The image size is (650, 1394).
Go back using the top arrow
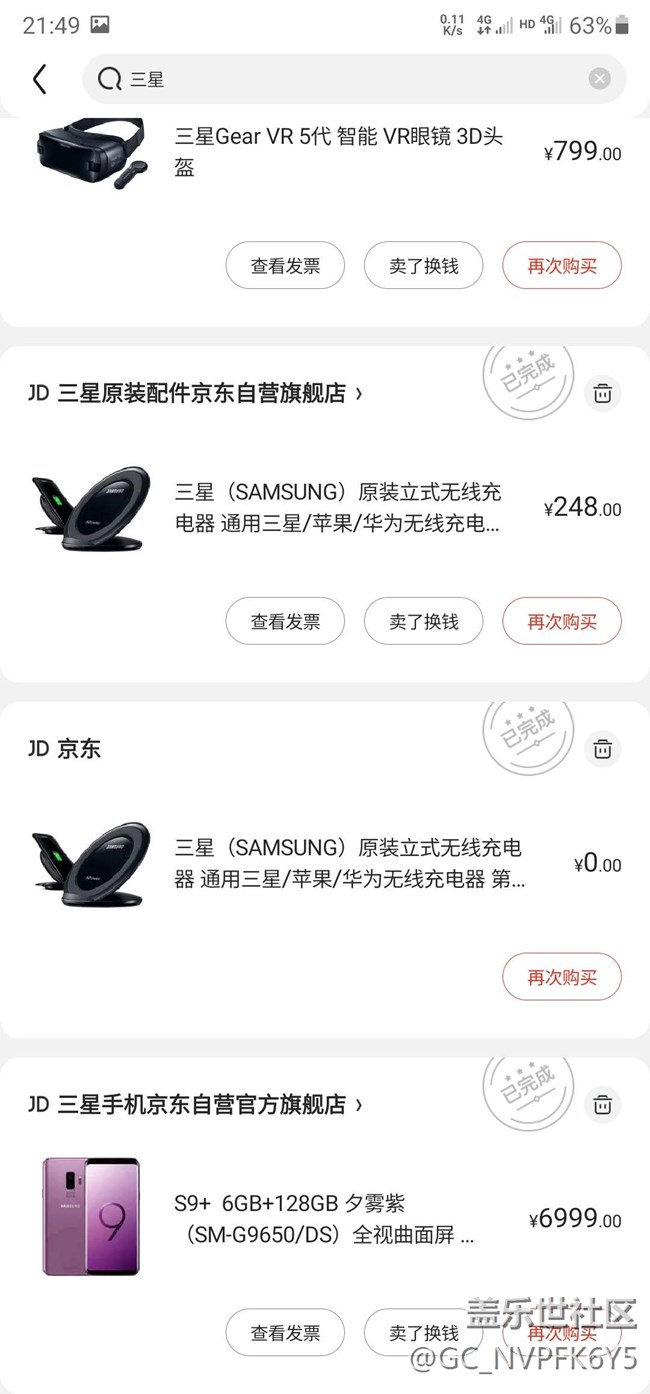point(40,79)
